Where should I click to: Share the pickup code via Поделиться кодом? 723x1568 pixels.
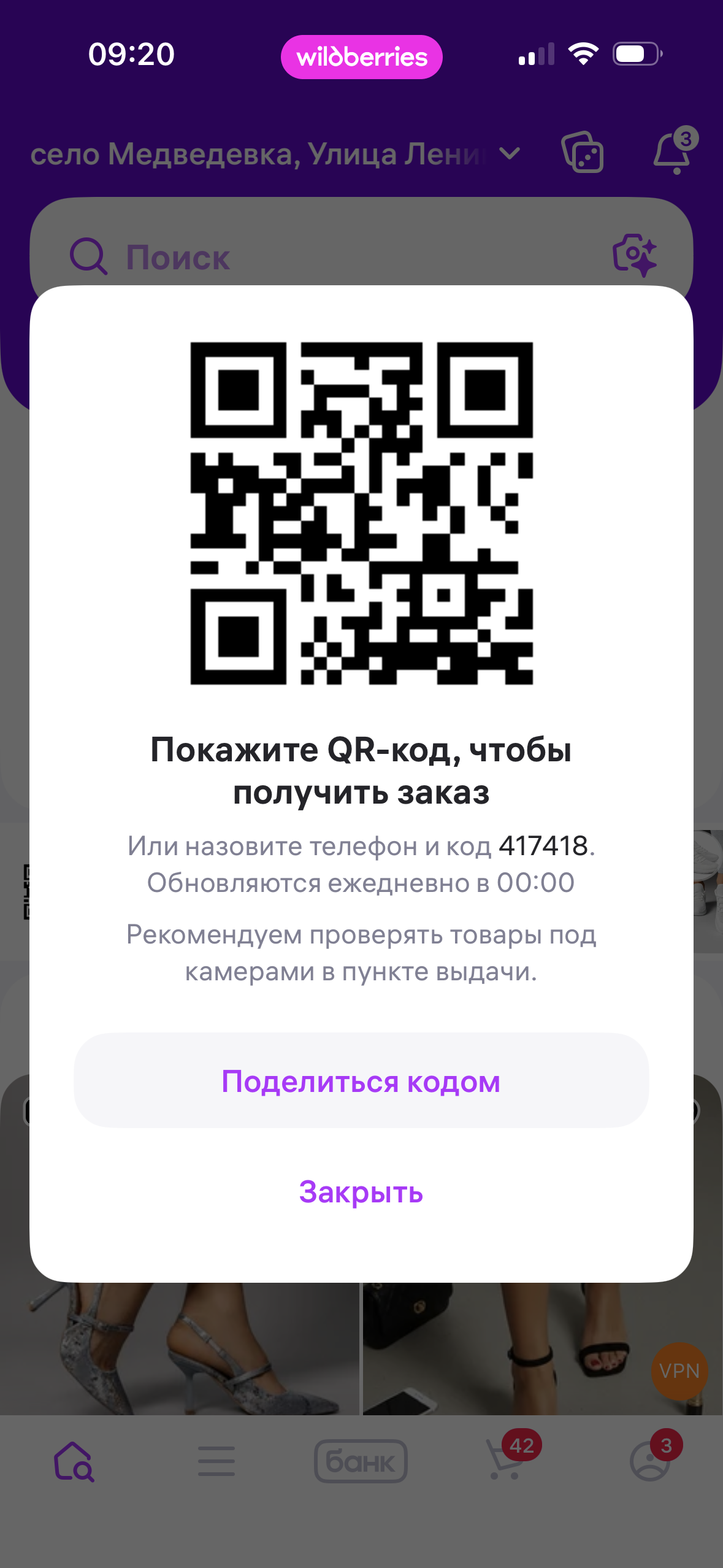click(361, 1081)
